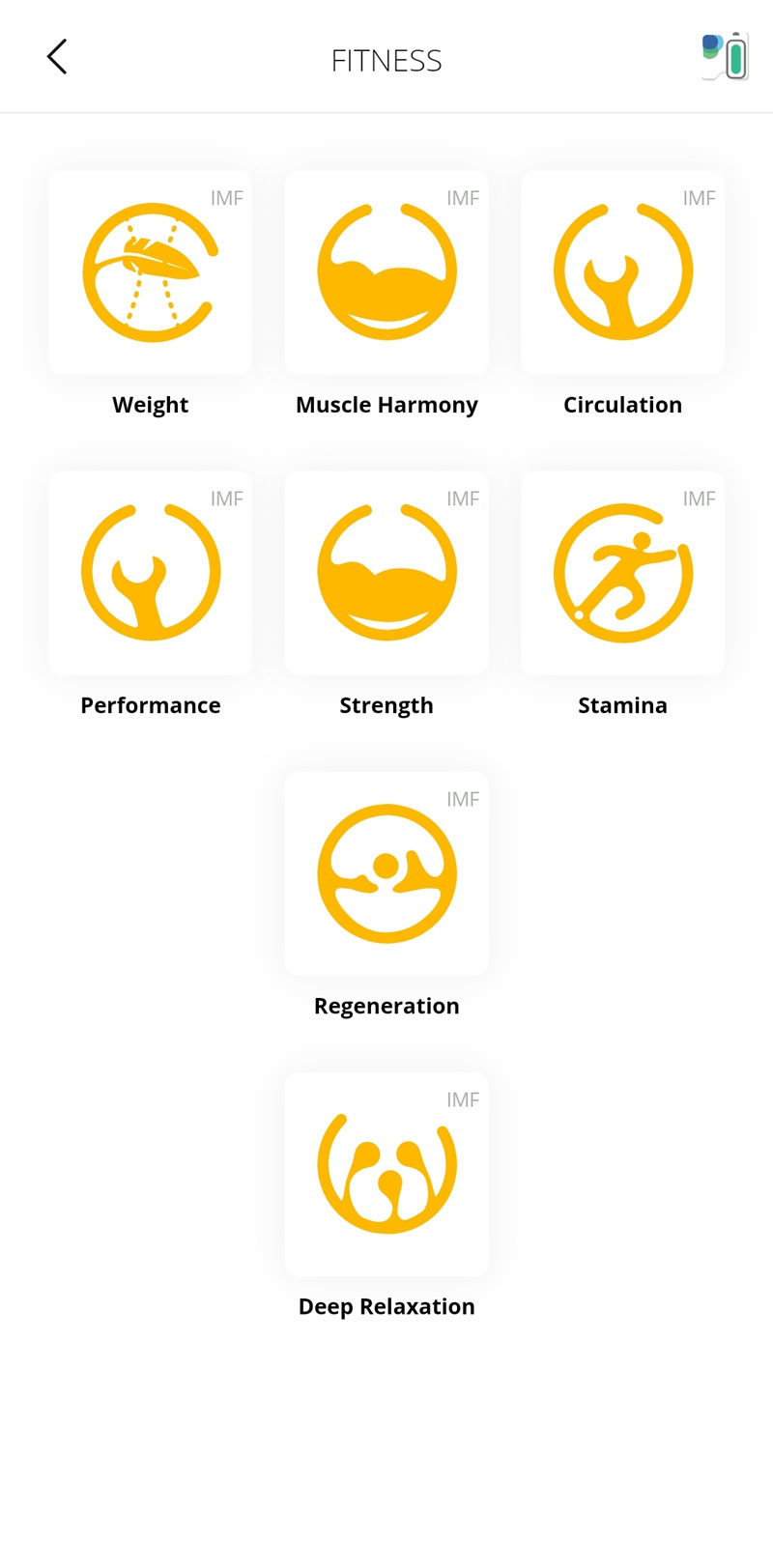Open the device battery status icon
Viewport: 773px width, 1568px height.
pos(725,56)
